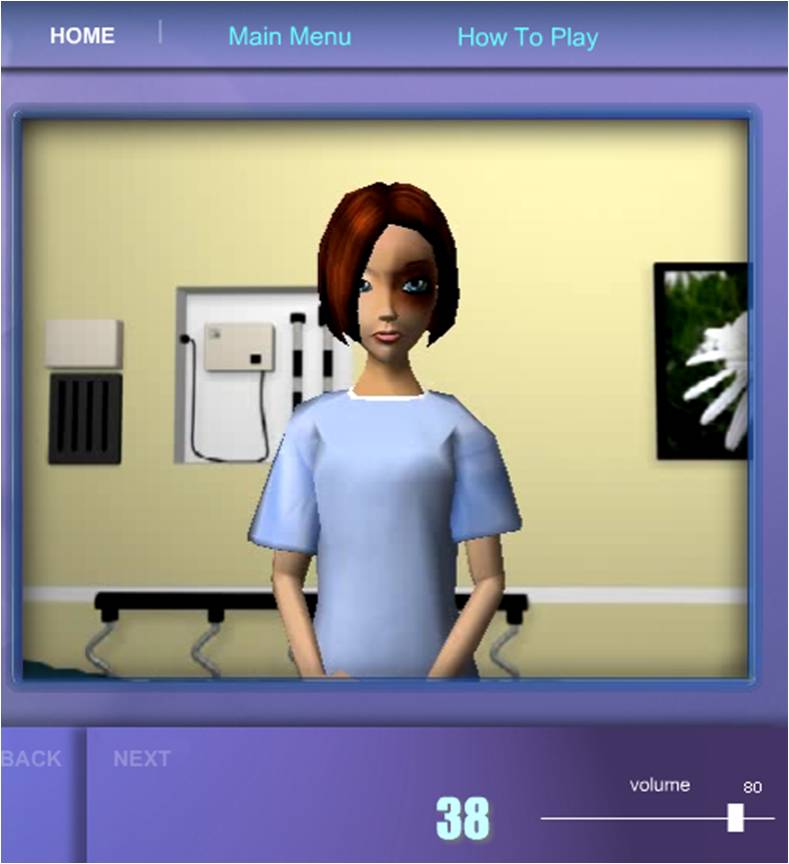This screenshot has height=864, width=789.
Task: Open the Main Menu
Action: coord(289,37)
